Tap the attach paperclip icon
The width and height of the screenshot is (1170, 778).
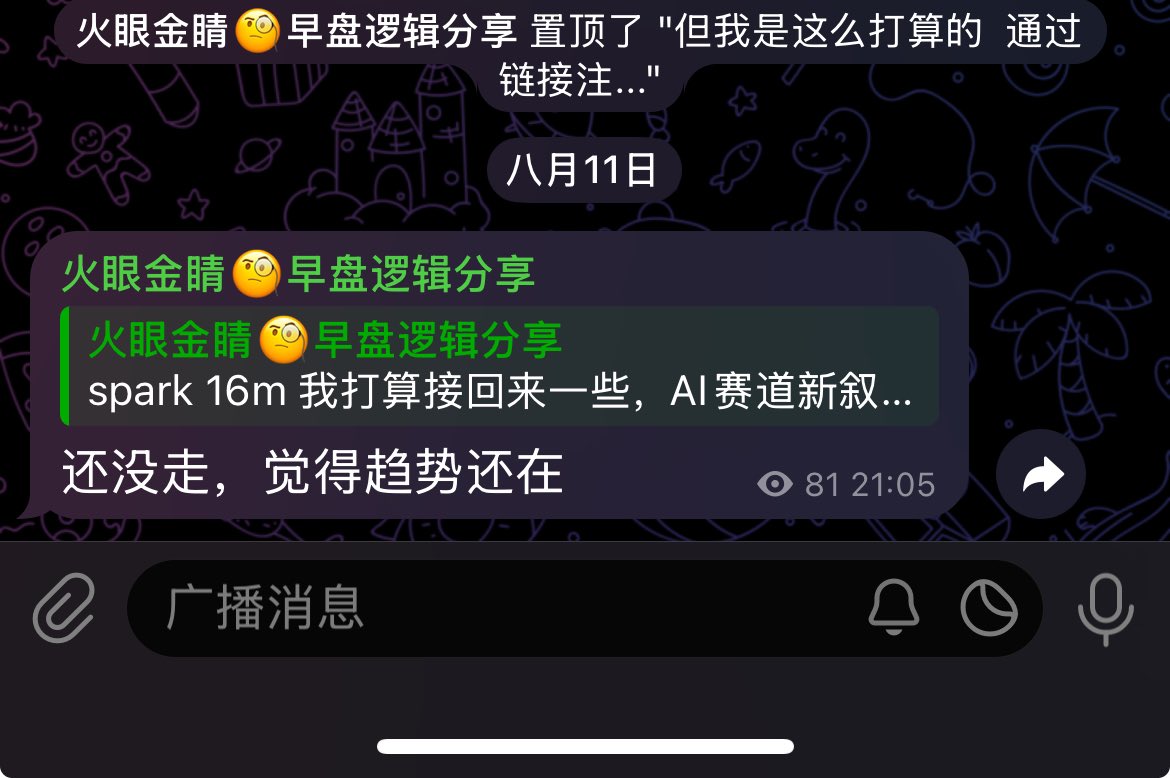click(x=65, y=607)
